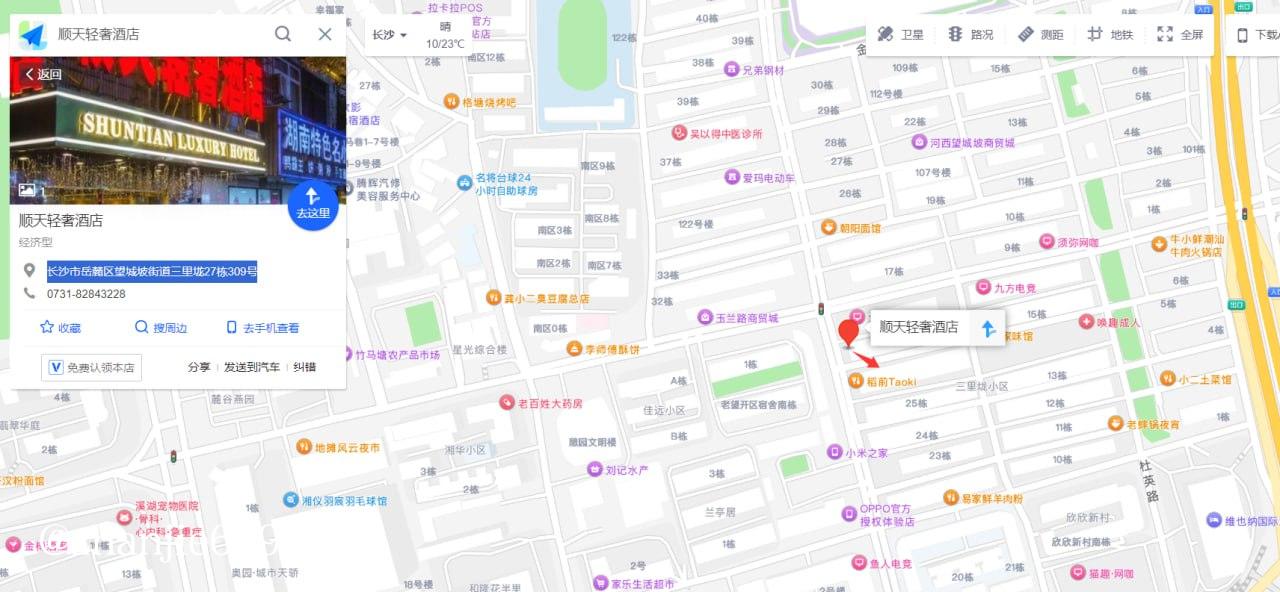Switch to 卫星 satellite view
Viewport: 1280px width, 592px height.
click(900, 35)
